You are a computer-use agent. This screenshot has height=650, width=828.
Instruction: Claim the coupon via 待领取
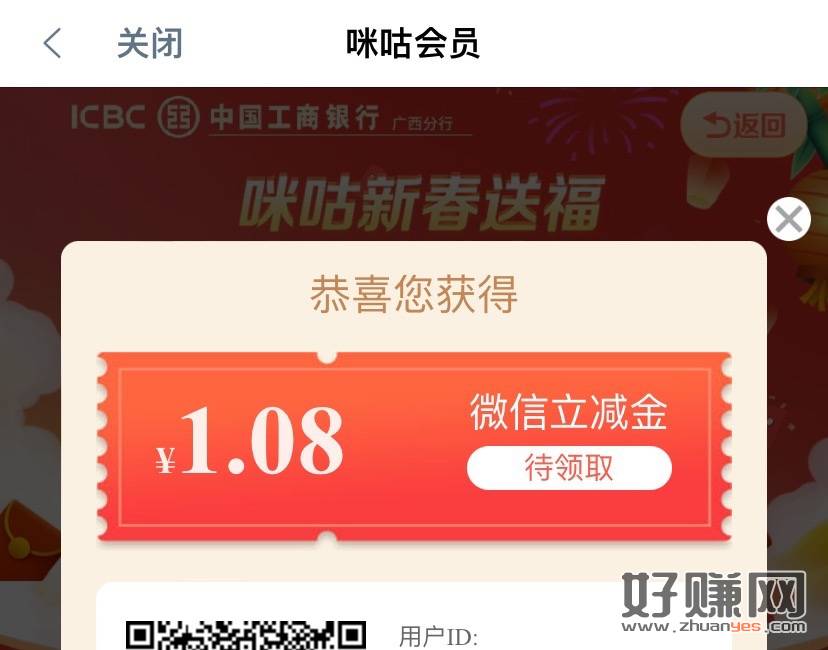pos(569,468)
